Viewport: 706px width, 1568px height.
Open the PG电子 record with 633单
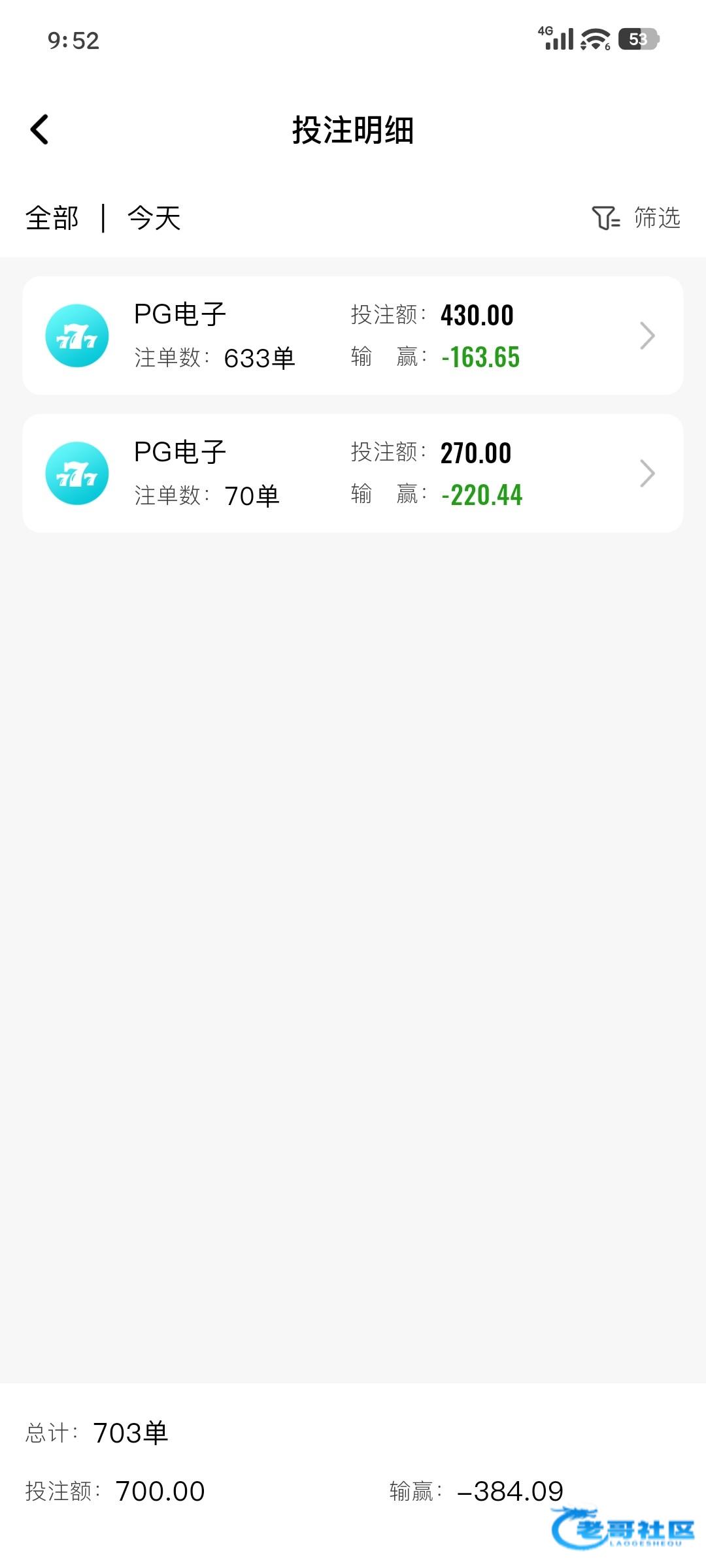tap(353, 335)
